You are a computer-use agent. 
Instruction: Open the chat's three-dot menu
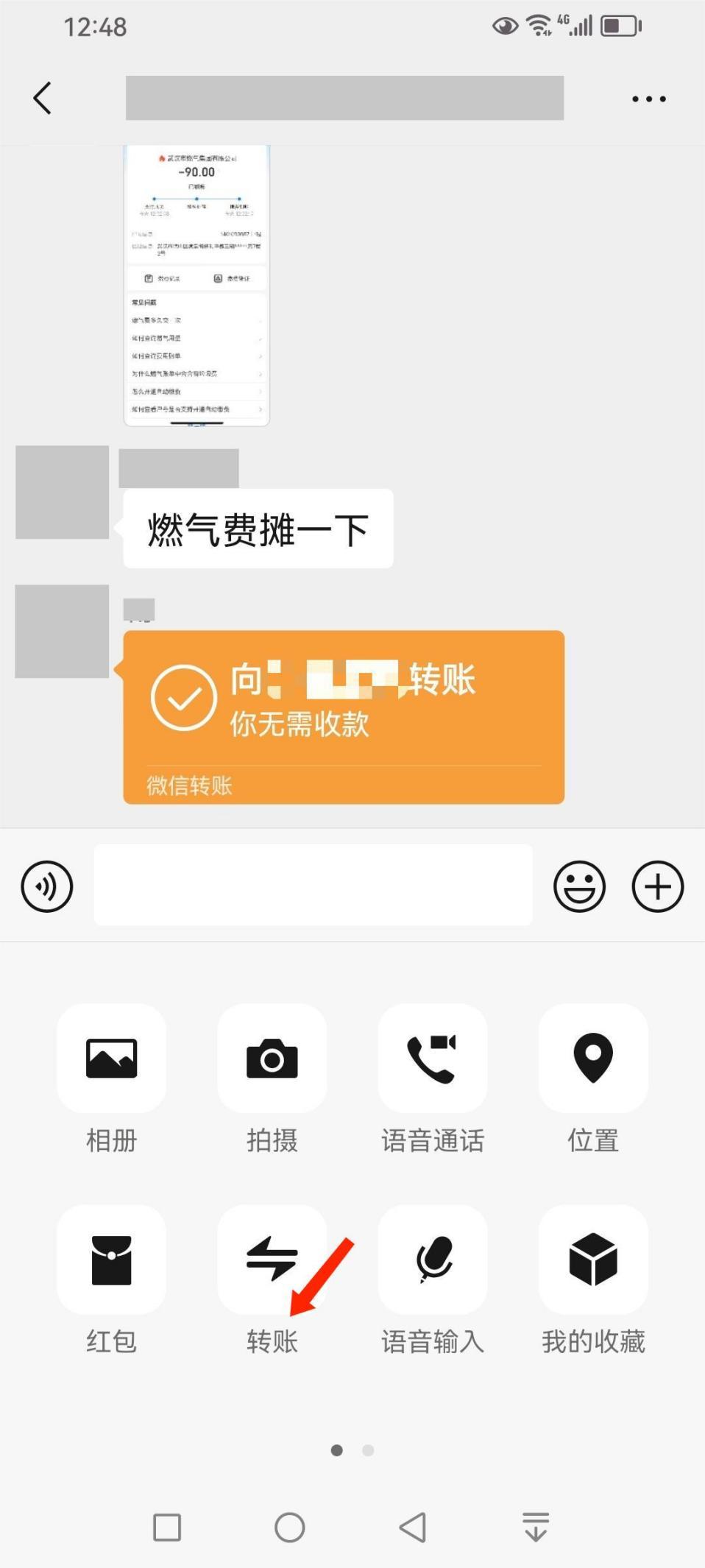tap(648, 99)
